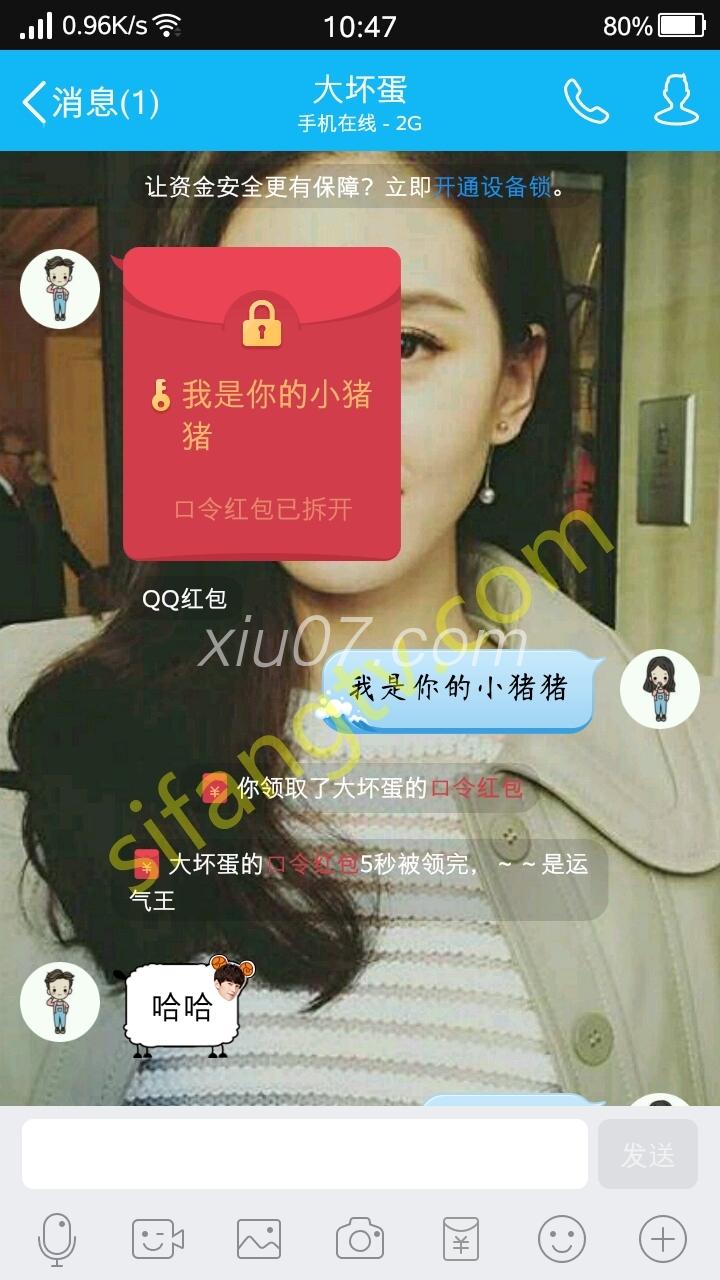This screenshot has width=720, height=1280.
Task: Tap the 开通设备锁 link
Action: click(492, 187)
